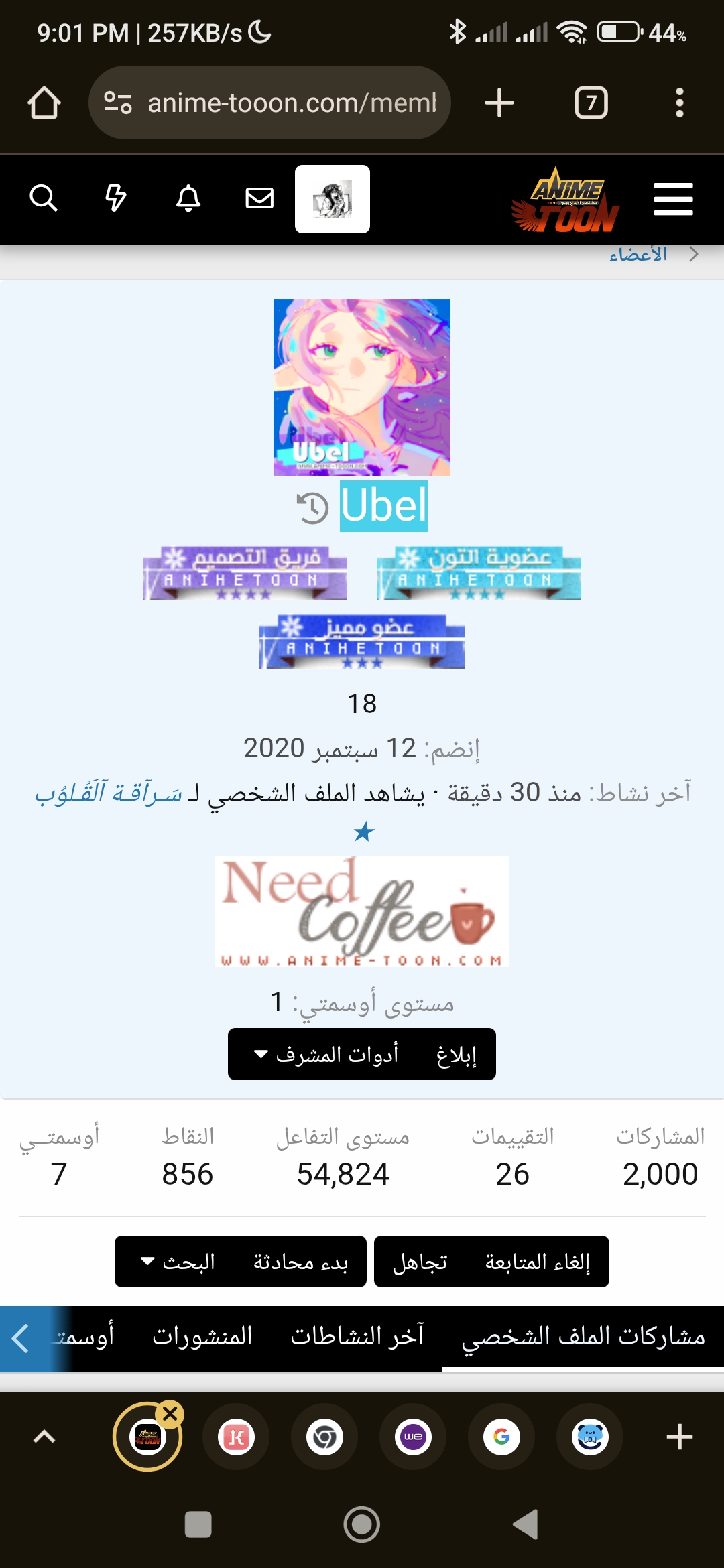This screenshot has height=1568, width=724.
Task: Switch to the المنشورات tab
Action: [202, 1336]
